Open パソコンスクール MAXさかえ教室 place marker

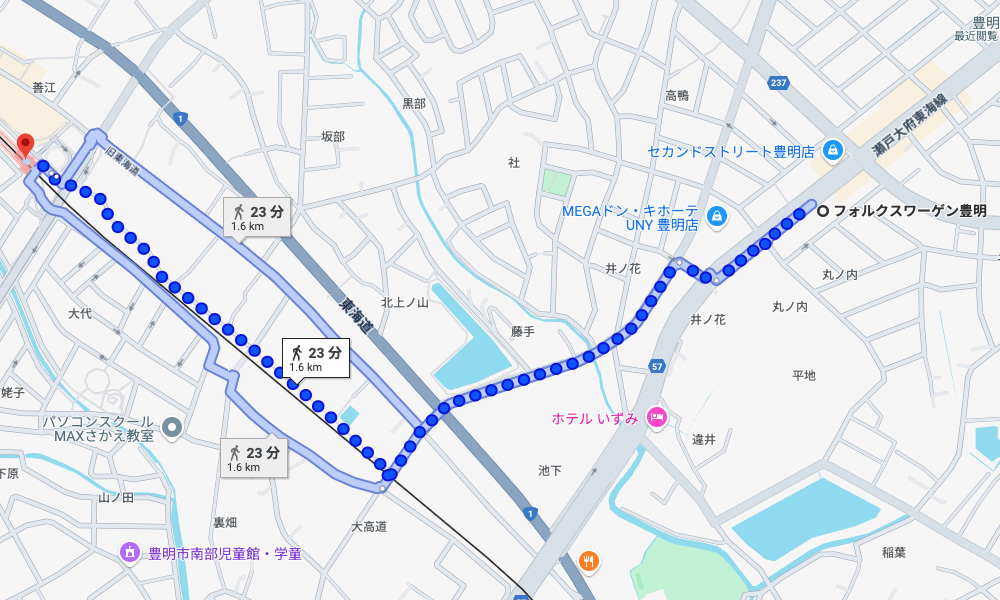pyautogui.click(x=171, y=428)
